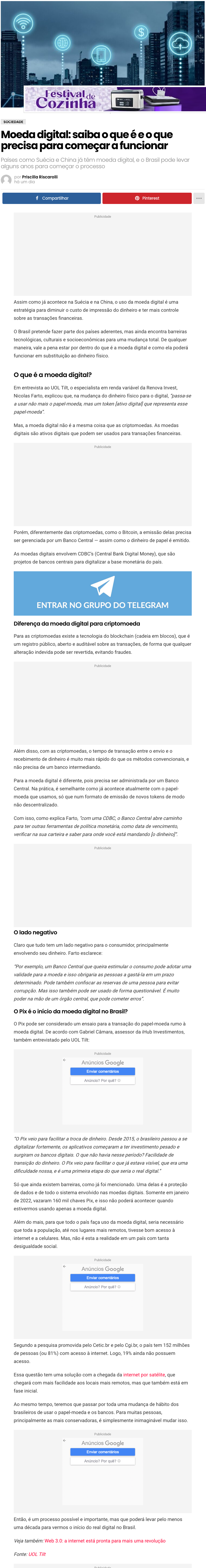Image resolution: width=206 pixels, height=1568 pixels.
Task: Follow the 'internet por satélite' link
Action: tap(144, 1375)
